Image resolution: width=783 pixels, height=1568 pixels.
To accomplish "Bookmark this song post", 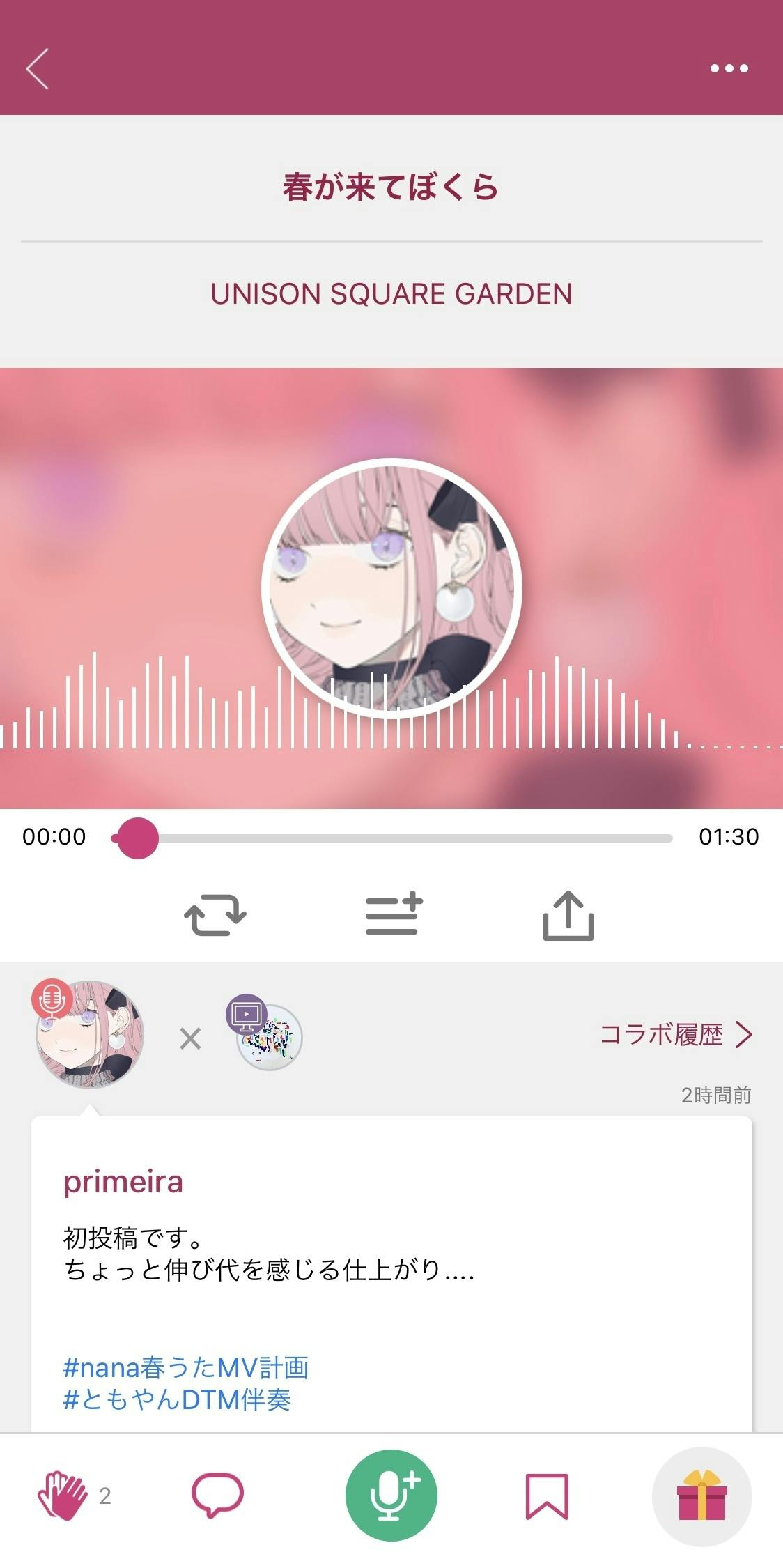I will pyautogui.click(x=547, y=1496).
